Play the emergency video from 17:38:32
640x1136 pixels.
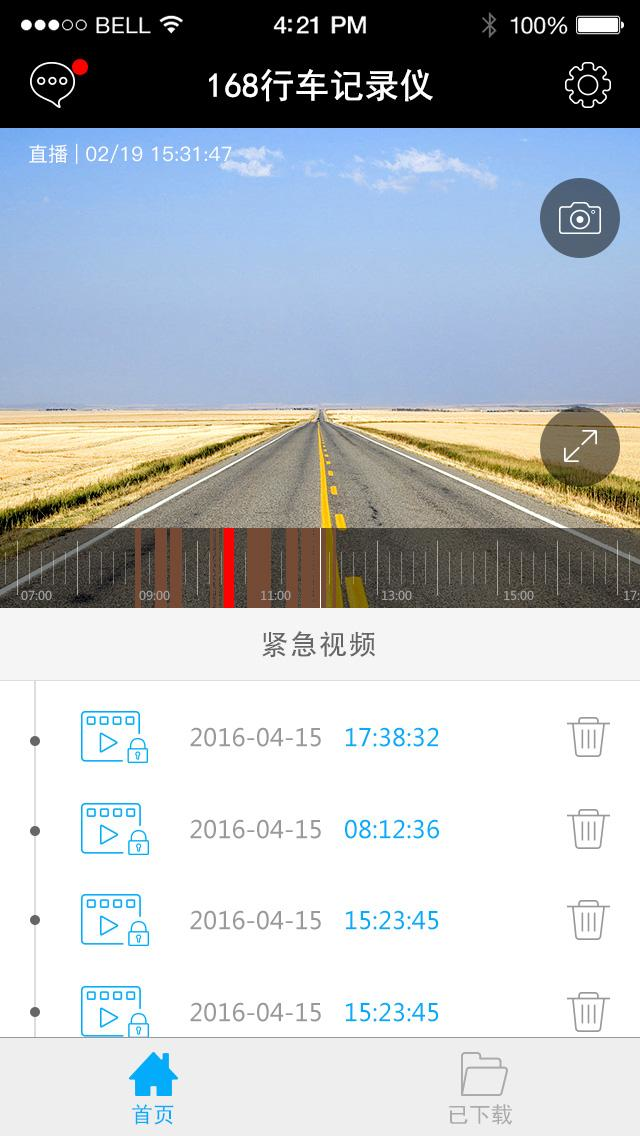(x=114, y=738)
